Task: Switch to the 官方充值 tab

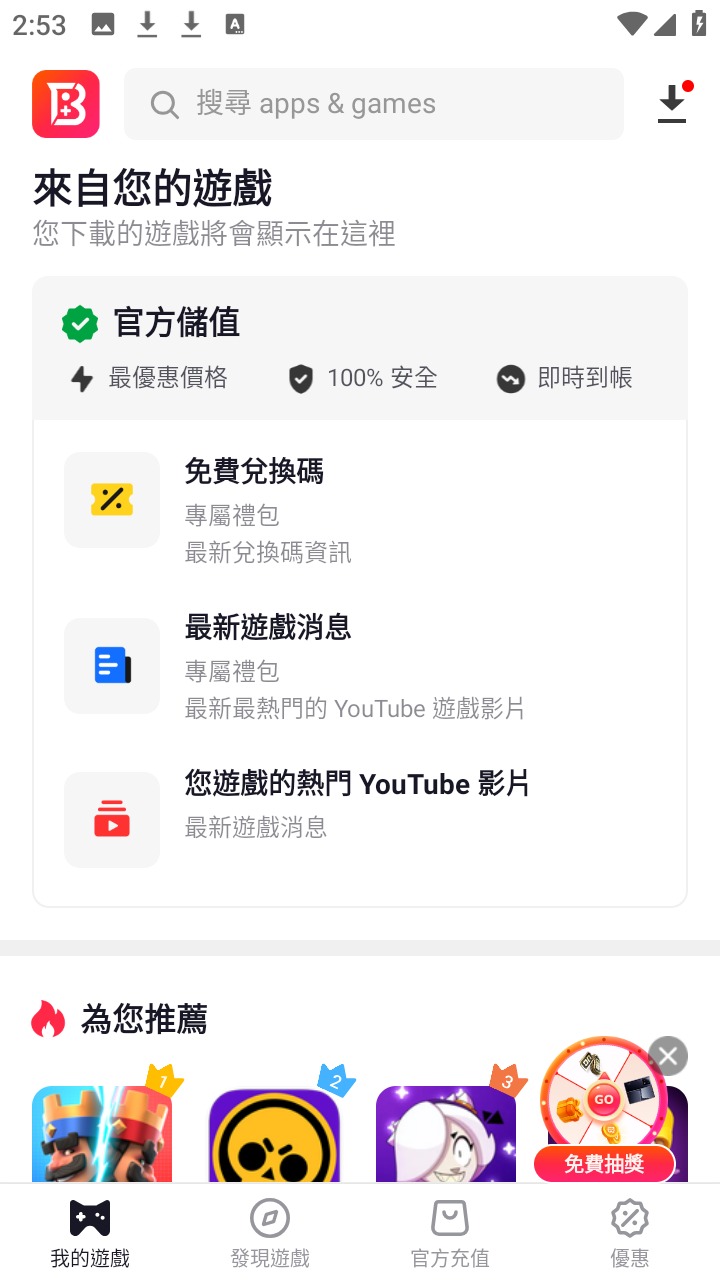Action: [x=449, y=1231]
